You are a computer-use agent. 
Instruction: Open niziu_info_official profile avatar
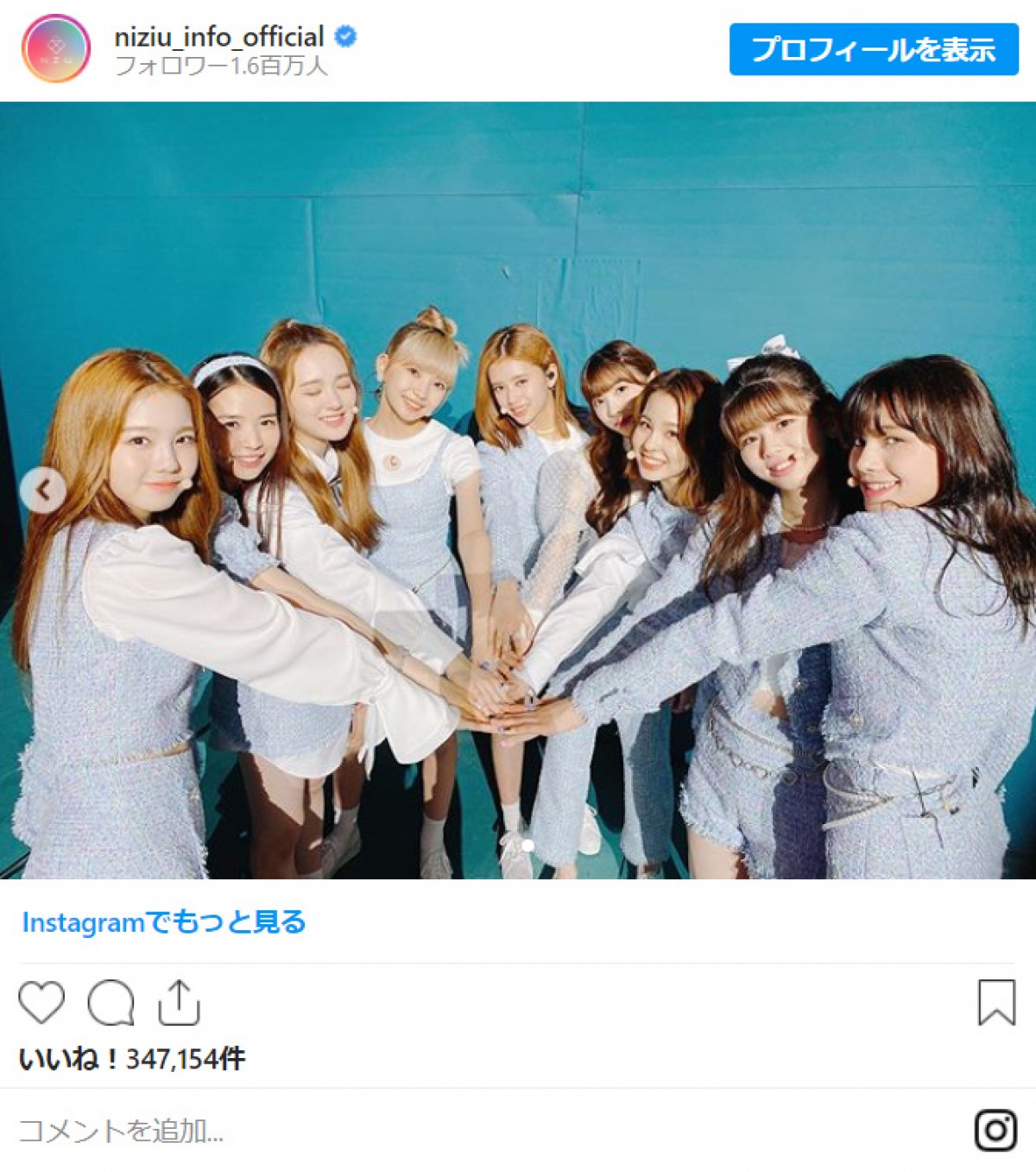pos(56,48)
